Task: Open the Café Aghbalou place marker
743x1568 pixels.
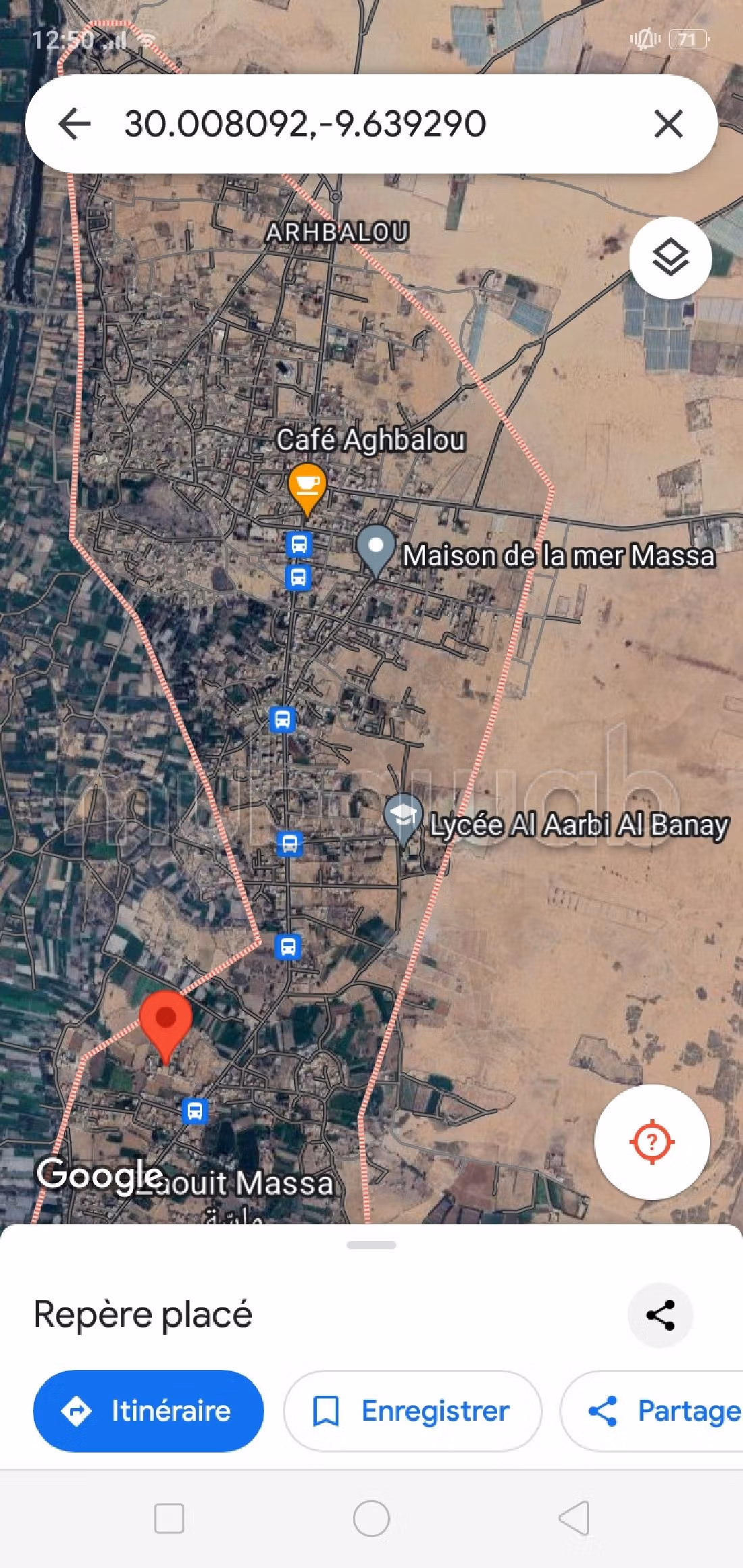Action: [307, 486]
